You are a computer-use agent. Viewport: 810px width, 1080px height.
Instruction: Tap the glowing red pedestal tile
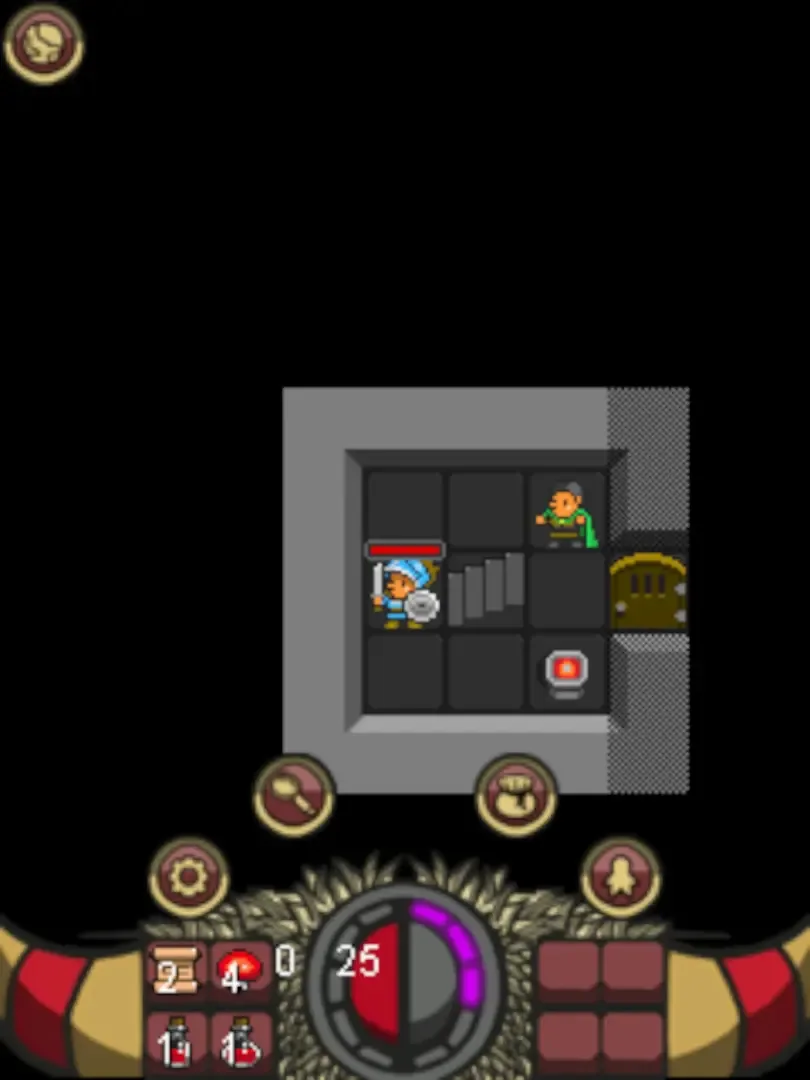coord(567,671)
